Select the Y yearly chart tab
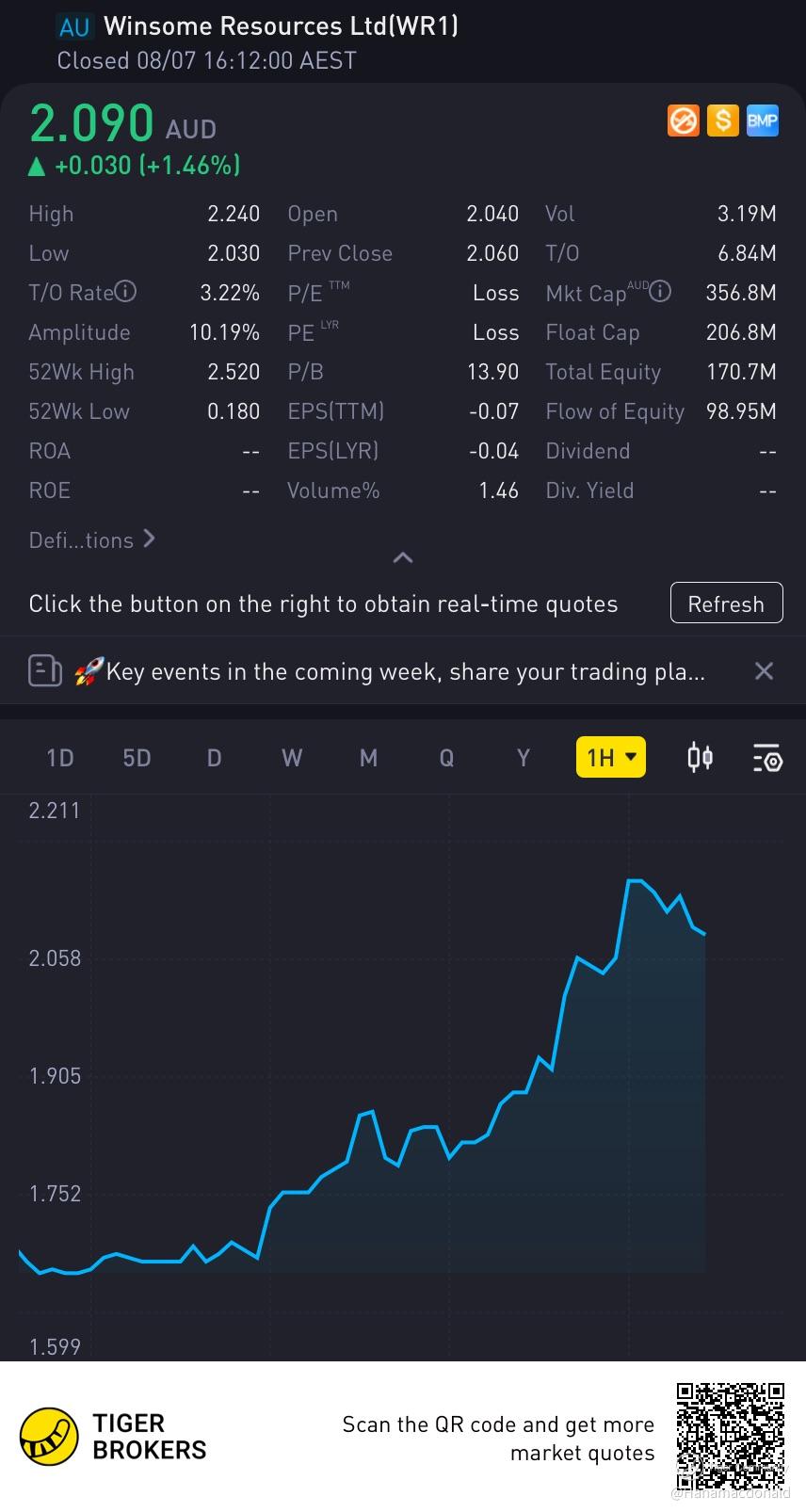 (524, 758)
